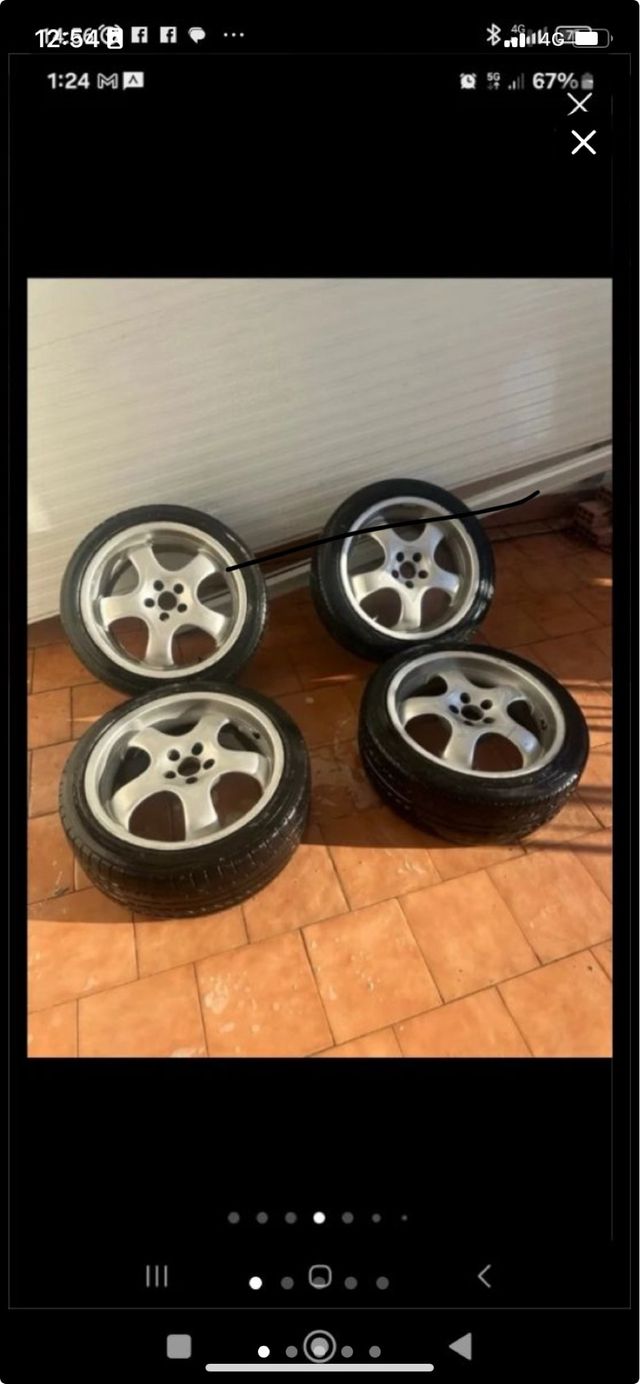Close the photo viewer with the larger white X

point(583,143)
